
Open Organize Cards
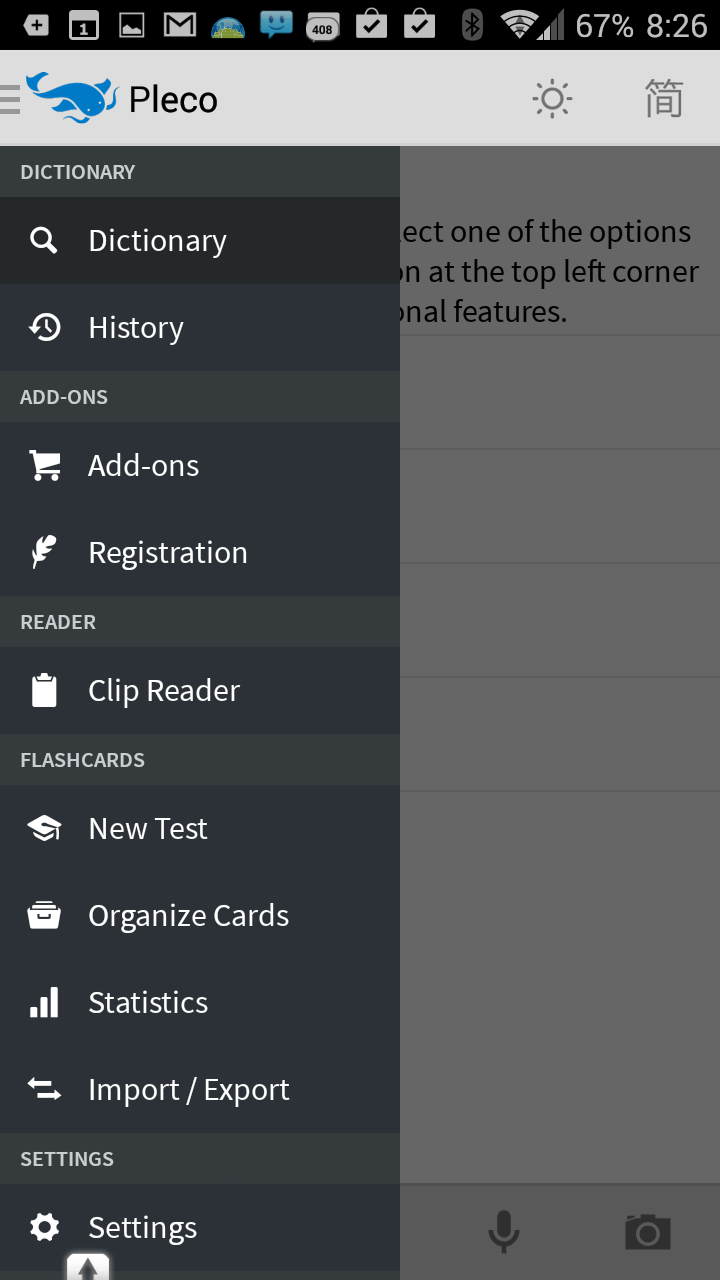point(200,915)
